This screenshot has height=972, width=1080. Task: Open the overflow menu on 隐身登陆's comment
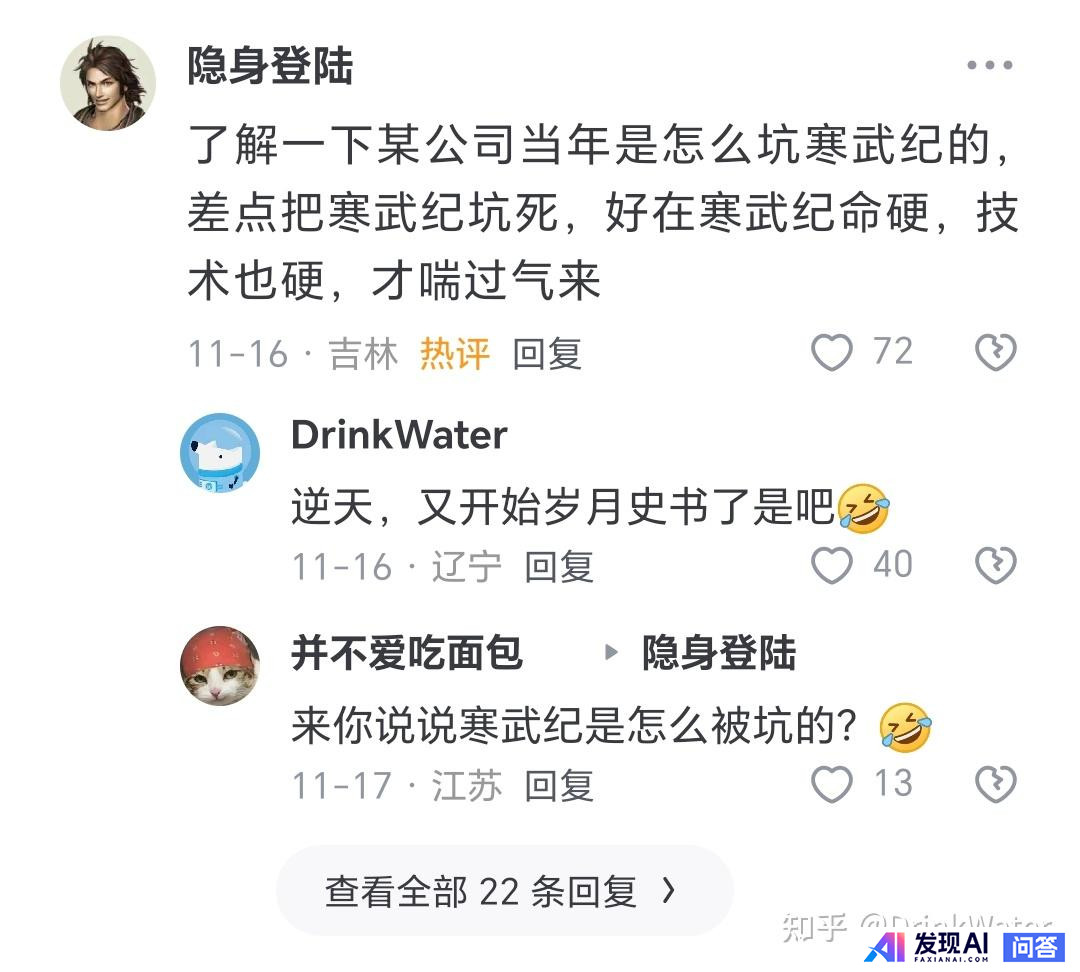[x=989, y=66]
